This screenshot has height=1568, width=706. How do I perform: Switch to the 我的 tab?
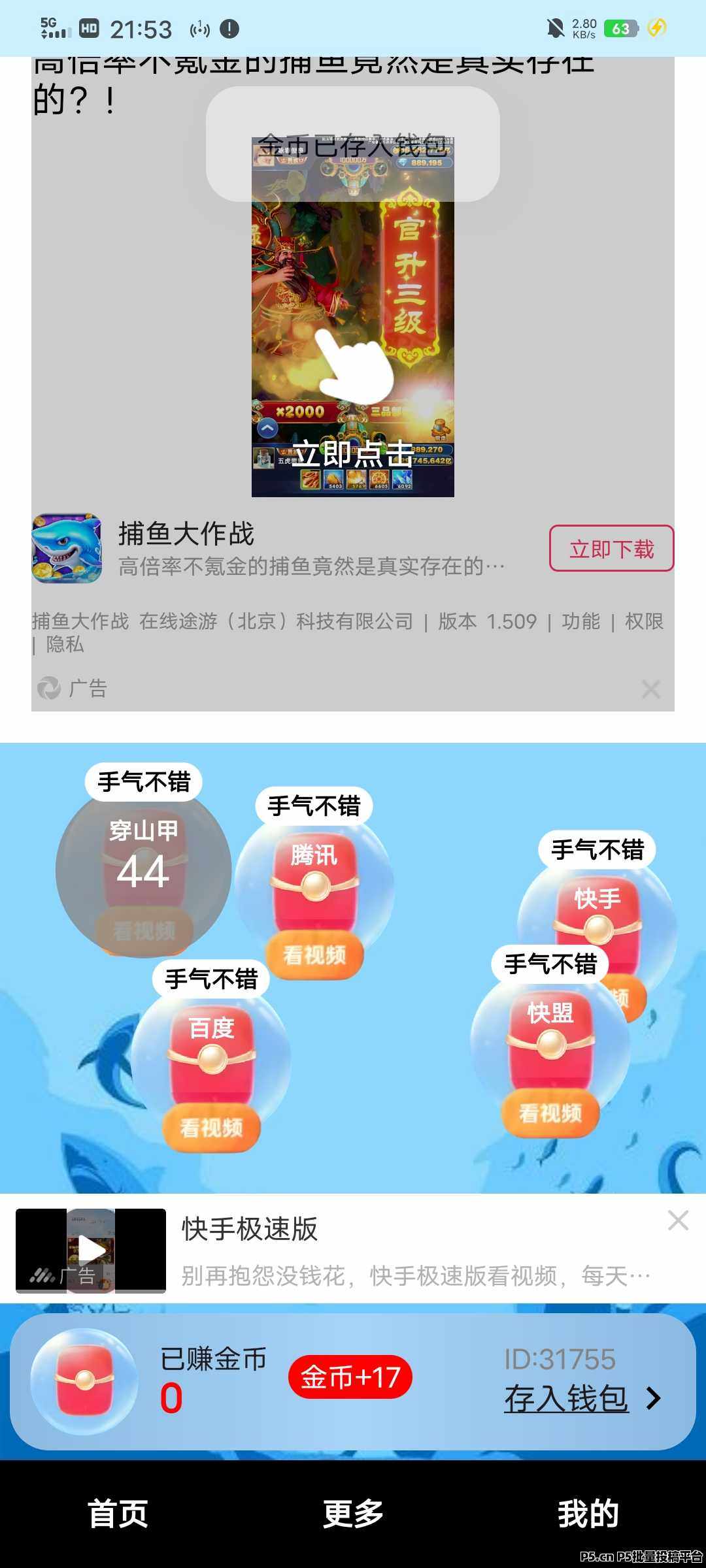coord(588,1514)
